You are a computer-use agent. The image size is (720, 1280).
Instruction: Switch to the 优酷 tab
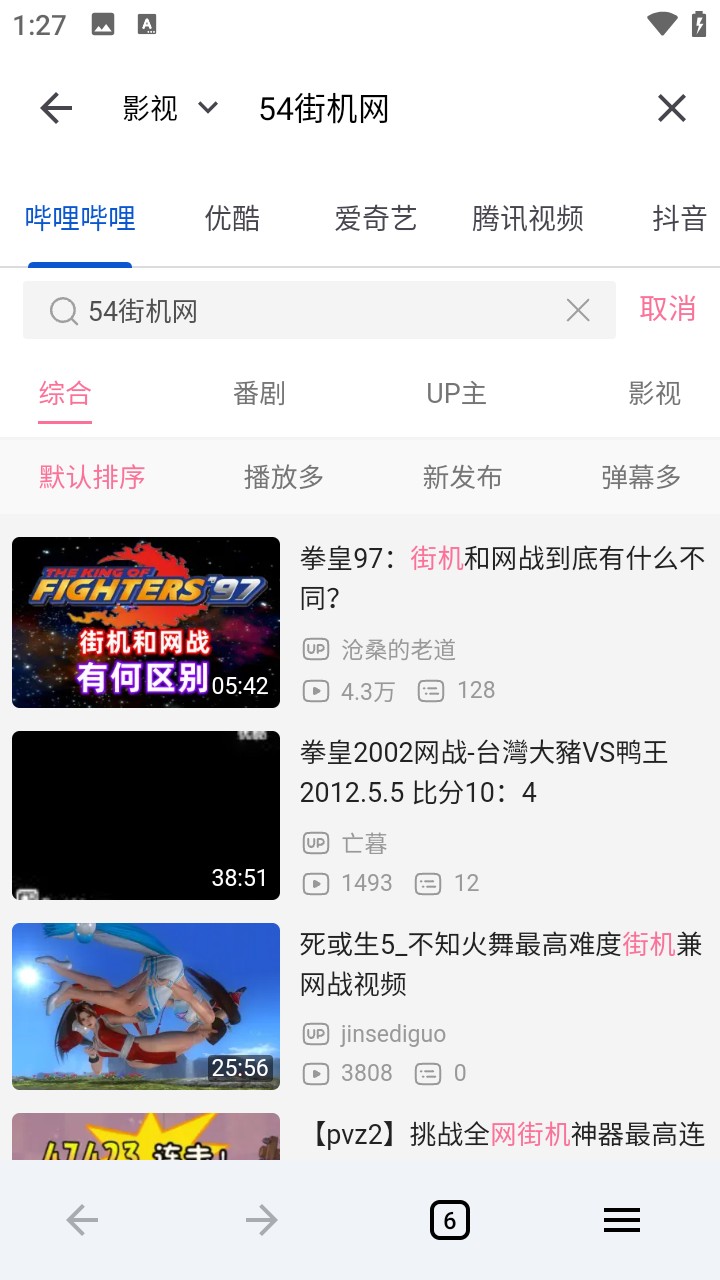(232, 220)
